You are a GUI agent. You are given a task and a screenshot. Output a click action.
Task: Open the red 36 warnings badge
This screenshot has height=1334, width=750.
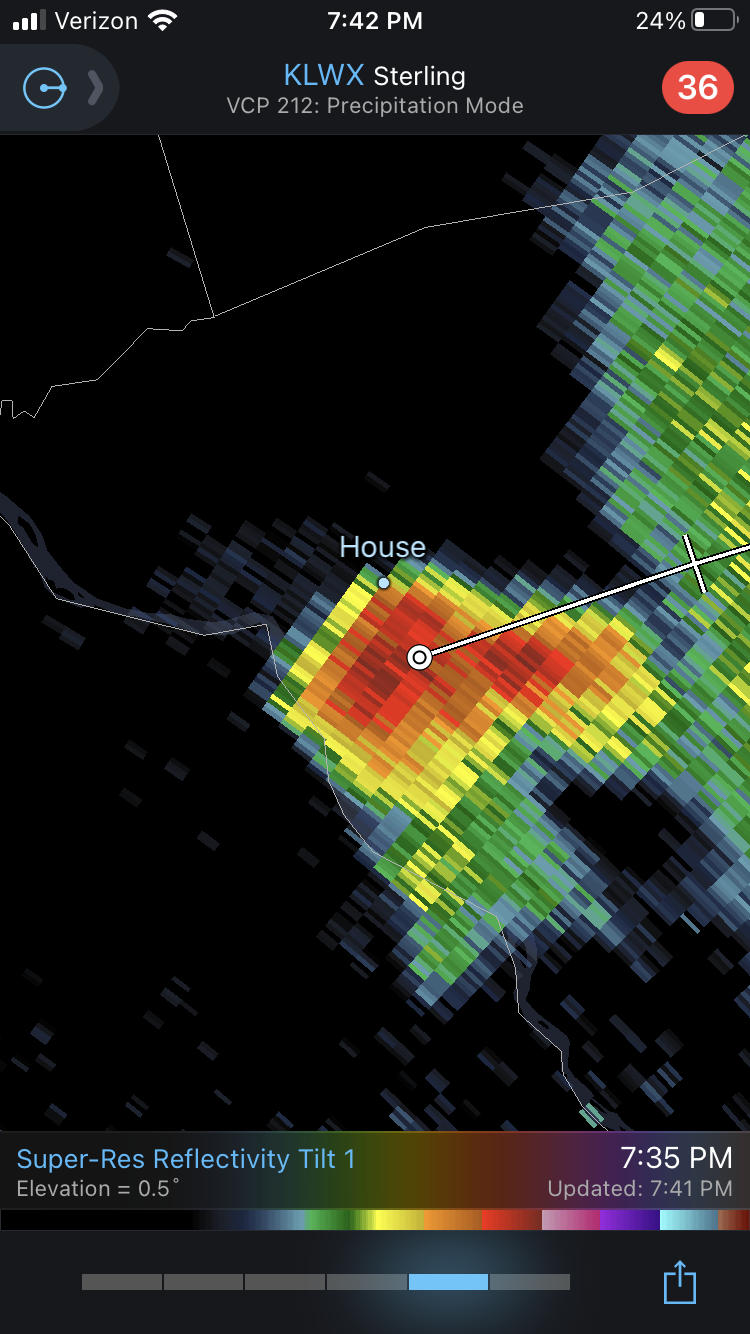point(698,88)
